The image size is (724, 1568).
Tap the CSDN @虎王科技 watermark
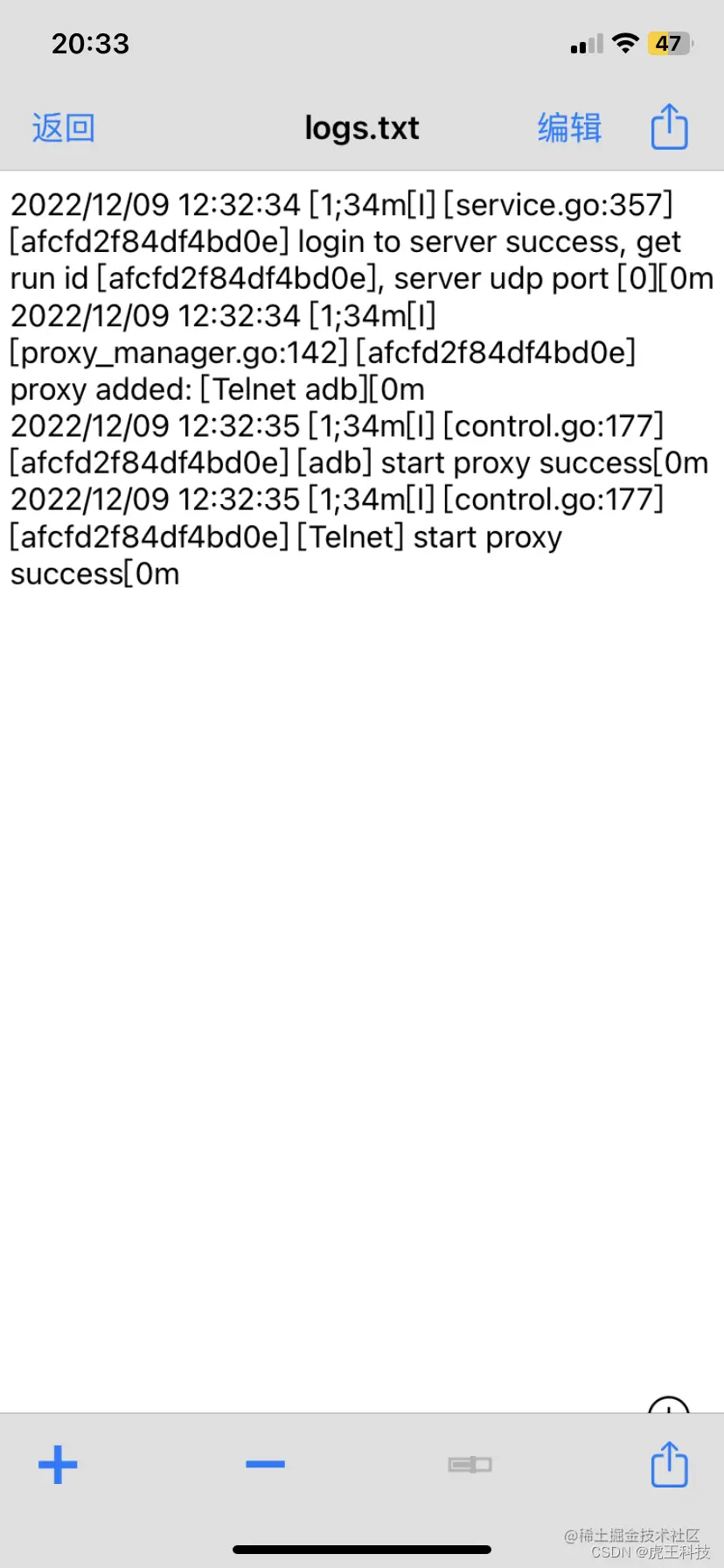(x=650, y=1550)
